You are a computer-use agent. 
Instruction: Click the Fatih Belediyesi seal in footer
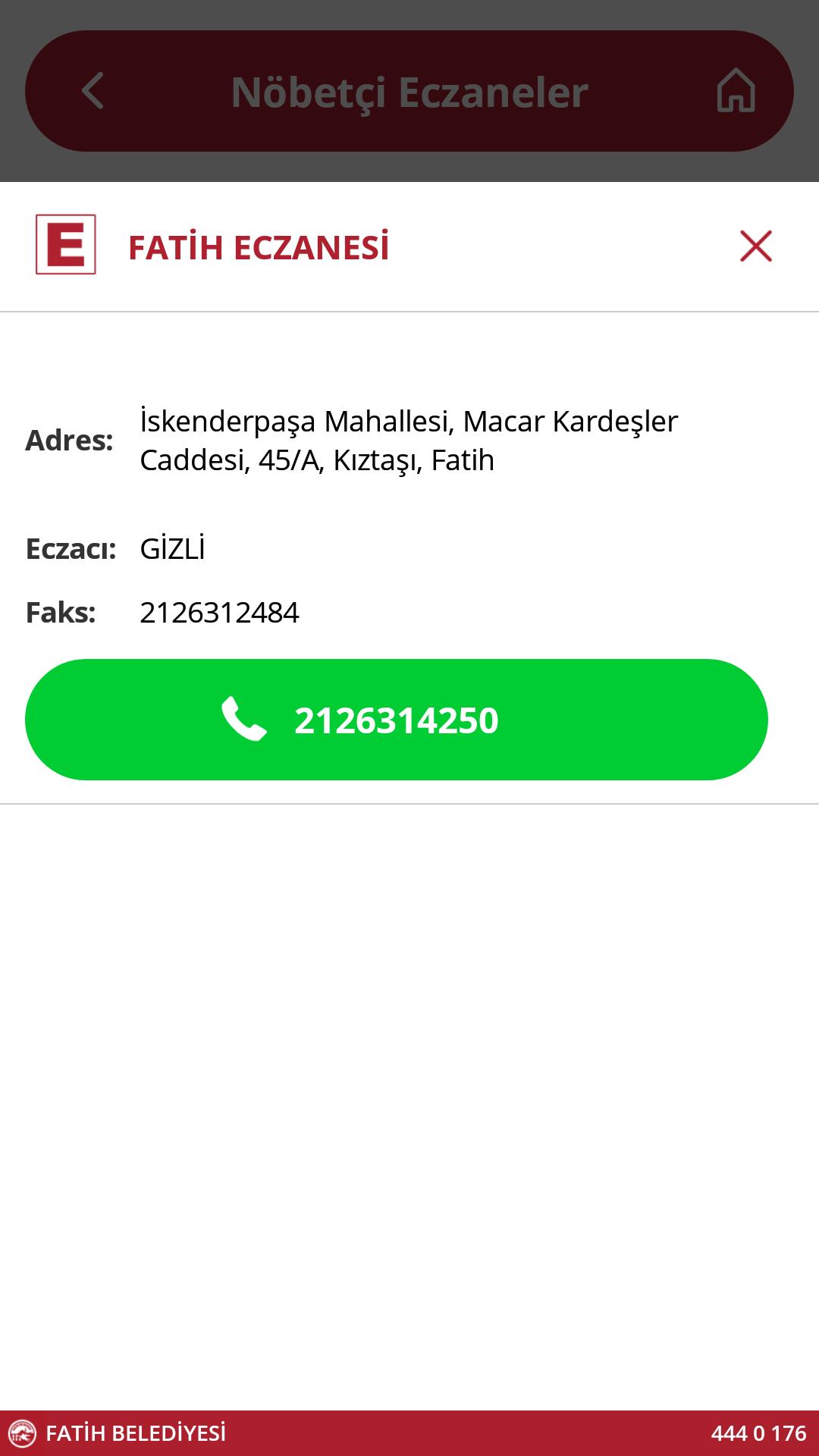point(25,1429)
